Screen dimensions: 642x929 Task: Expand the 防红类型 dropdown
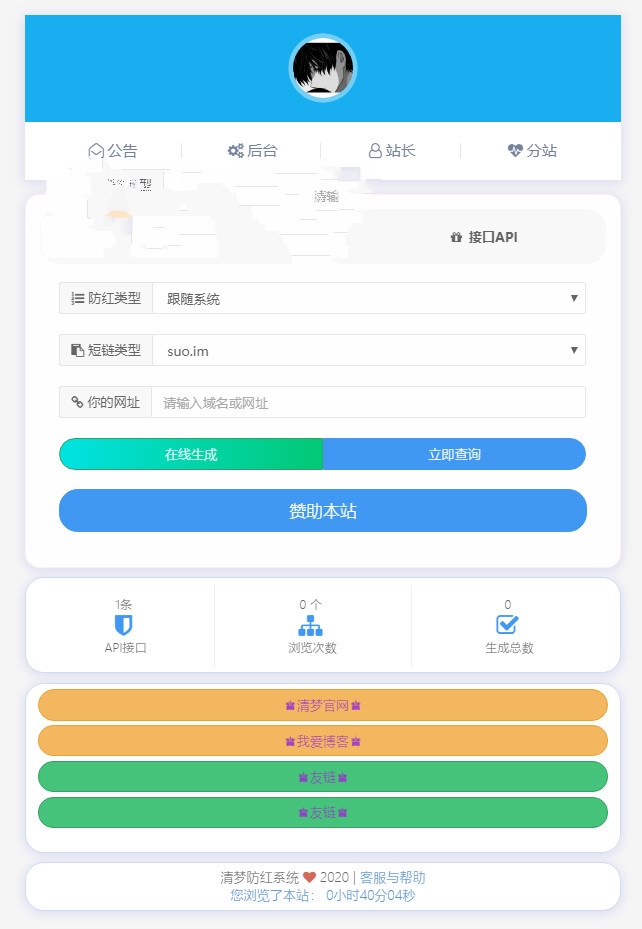tap(368, 298)
